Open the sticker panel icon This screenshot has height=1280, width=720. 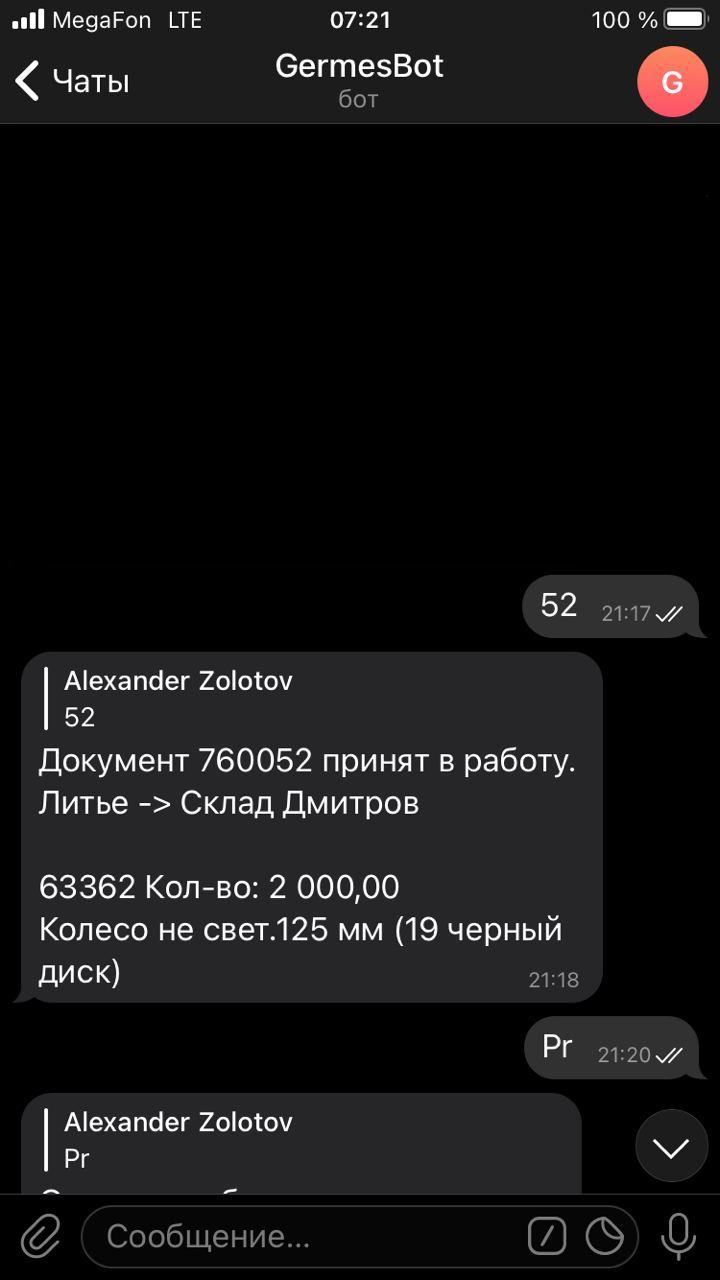[x=605, y=1237]
